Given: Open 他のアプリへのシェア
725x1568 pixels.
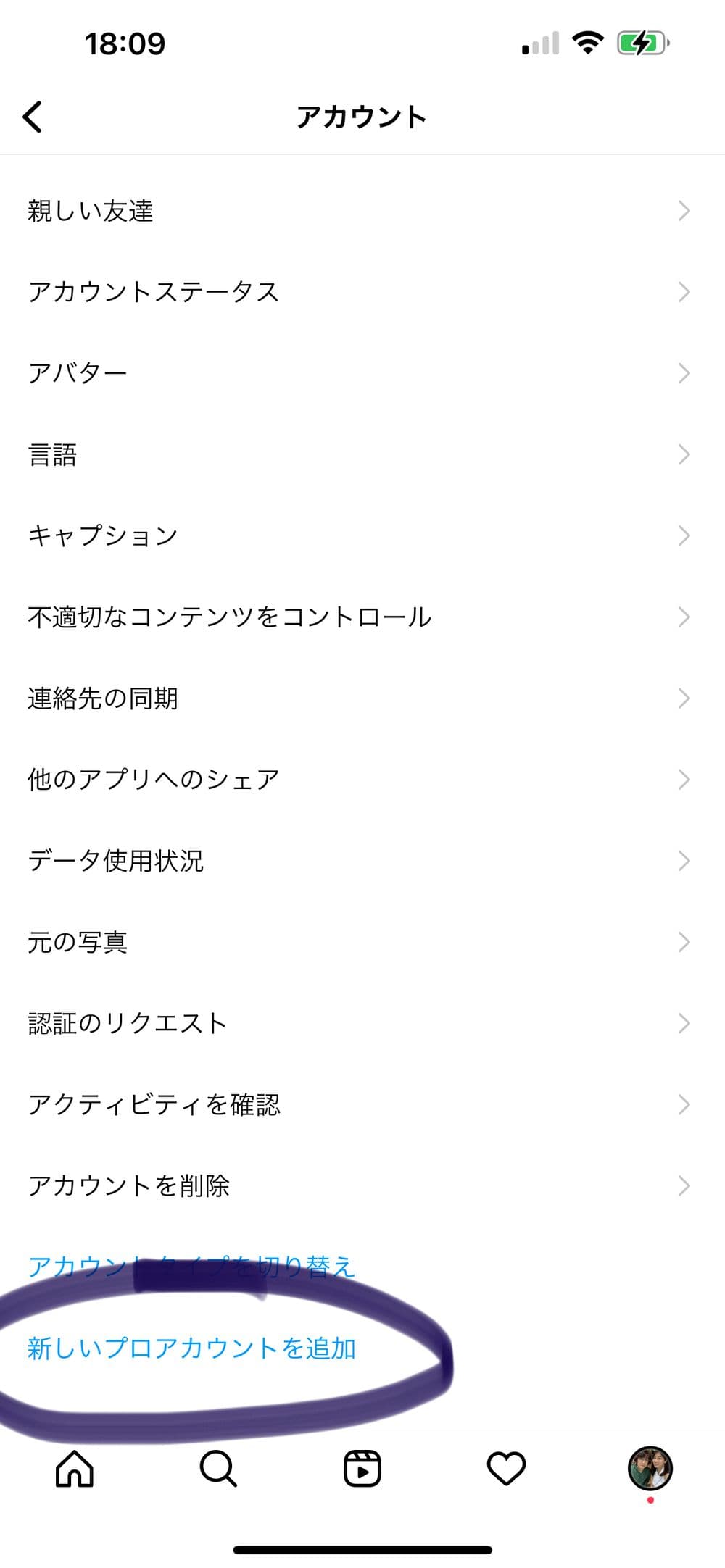Looking at the screenshot, I should 154,780.
